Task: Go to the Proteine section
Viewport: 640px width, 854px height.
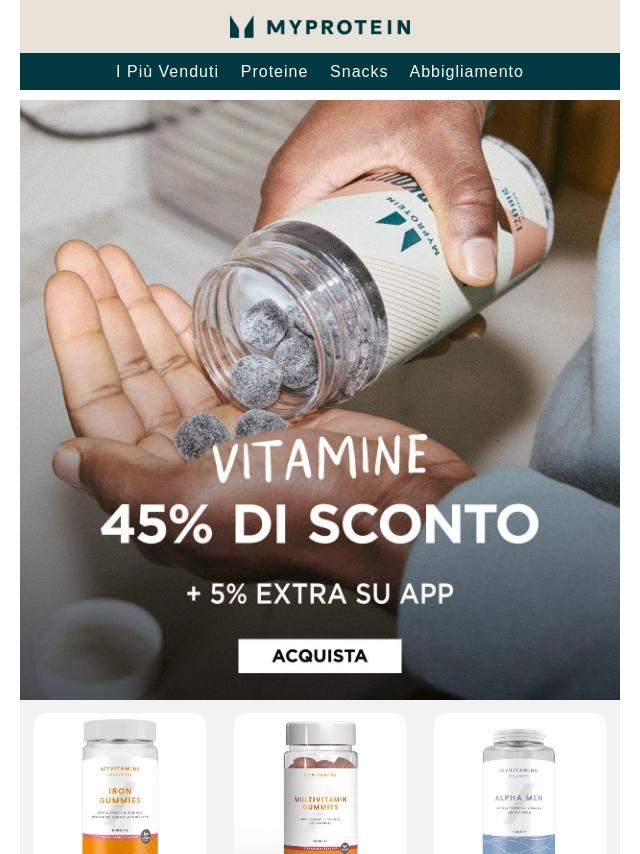Action: [x=274, y=72]
